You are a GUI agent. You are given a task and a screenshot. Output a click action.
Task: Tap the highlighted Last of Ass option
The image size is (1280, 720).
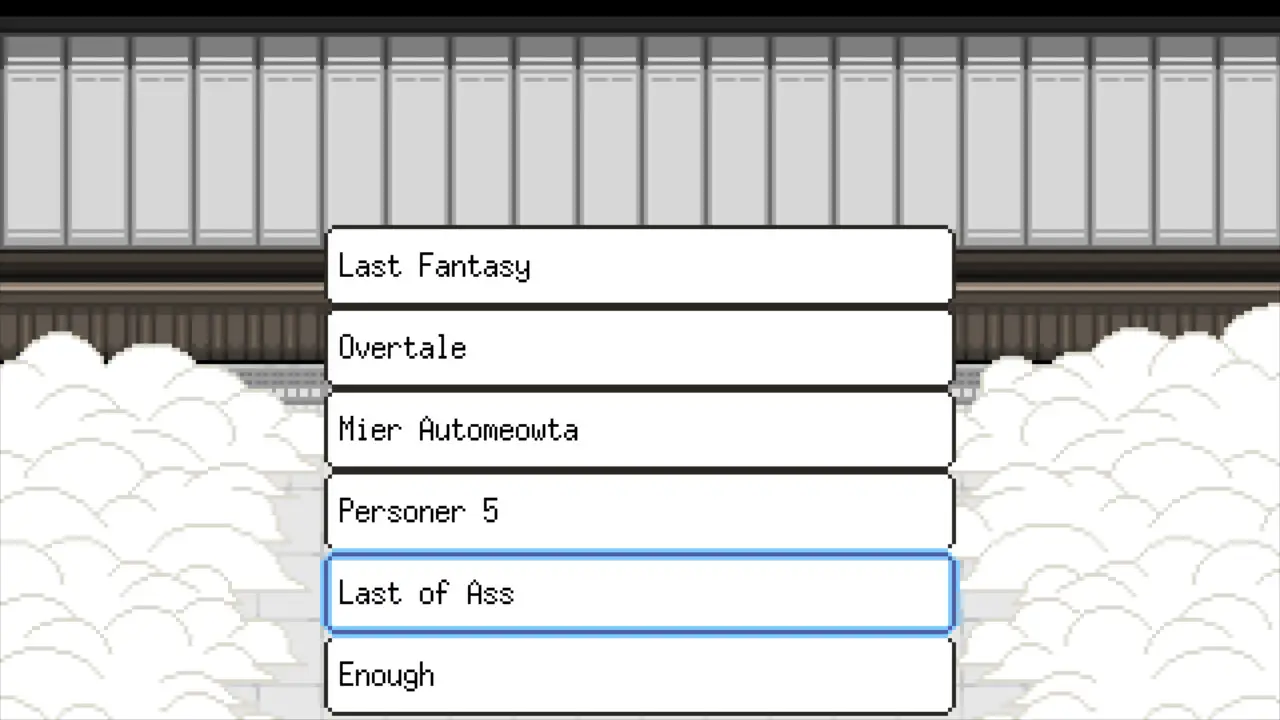coord(640,593)
